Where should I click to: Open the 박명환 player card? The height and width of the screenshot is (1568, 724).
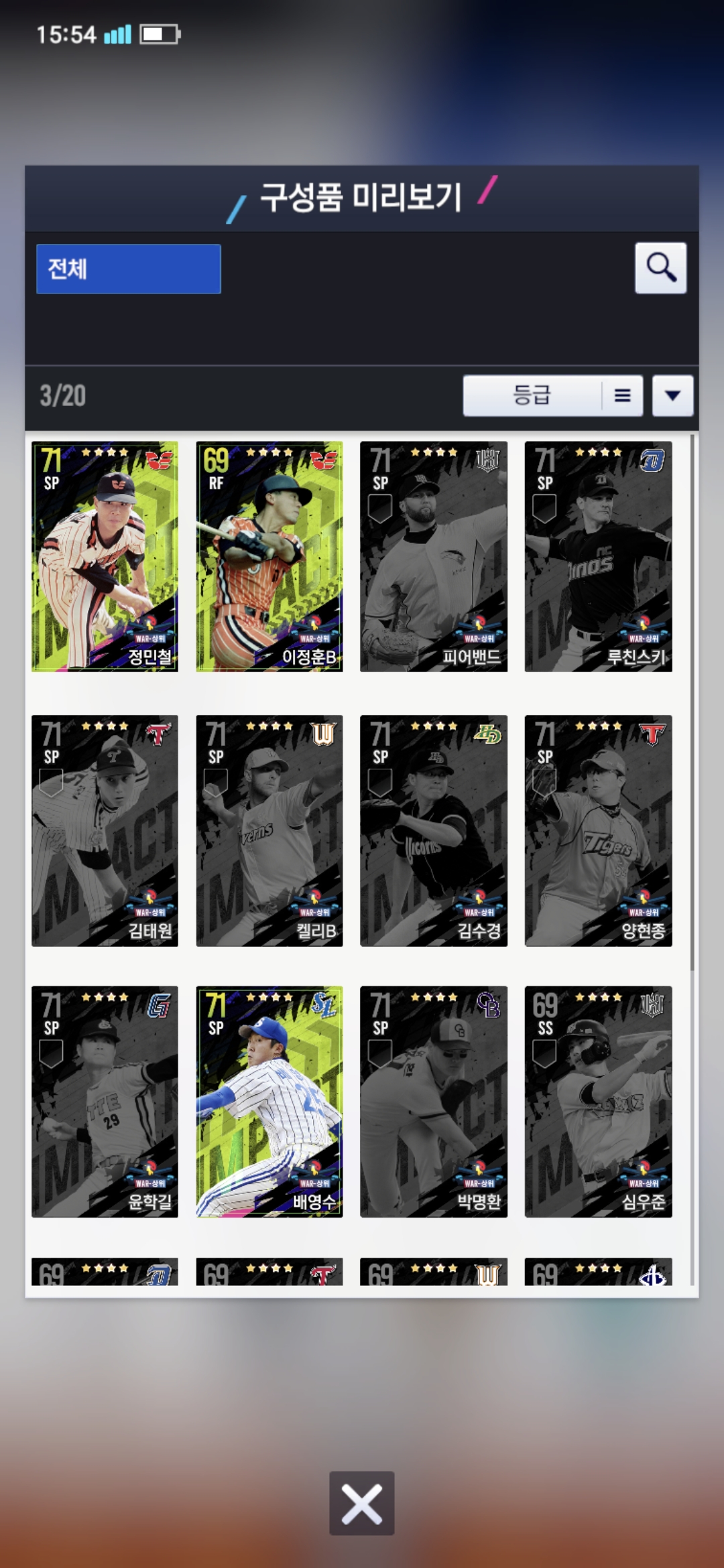coord(433,1101)
